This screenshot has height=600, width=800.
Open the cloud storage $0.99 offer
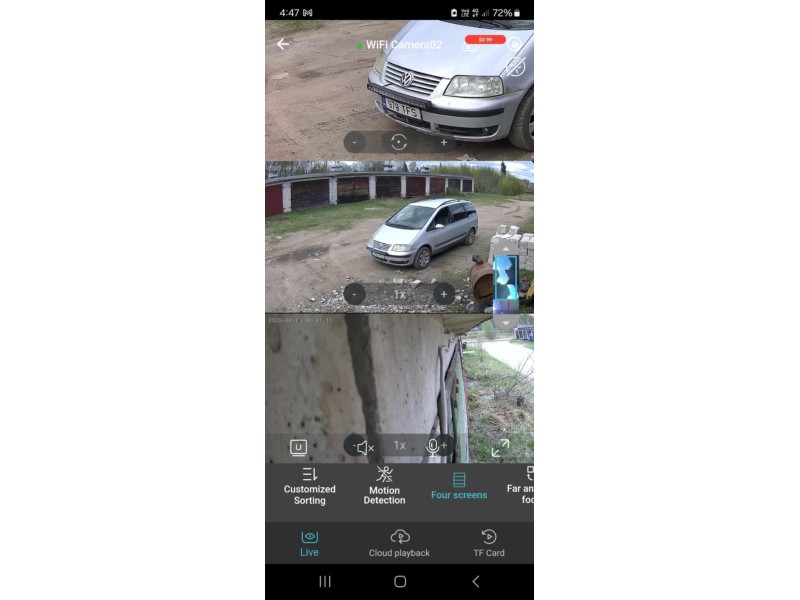point(484,41)
